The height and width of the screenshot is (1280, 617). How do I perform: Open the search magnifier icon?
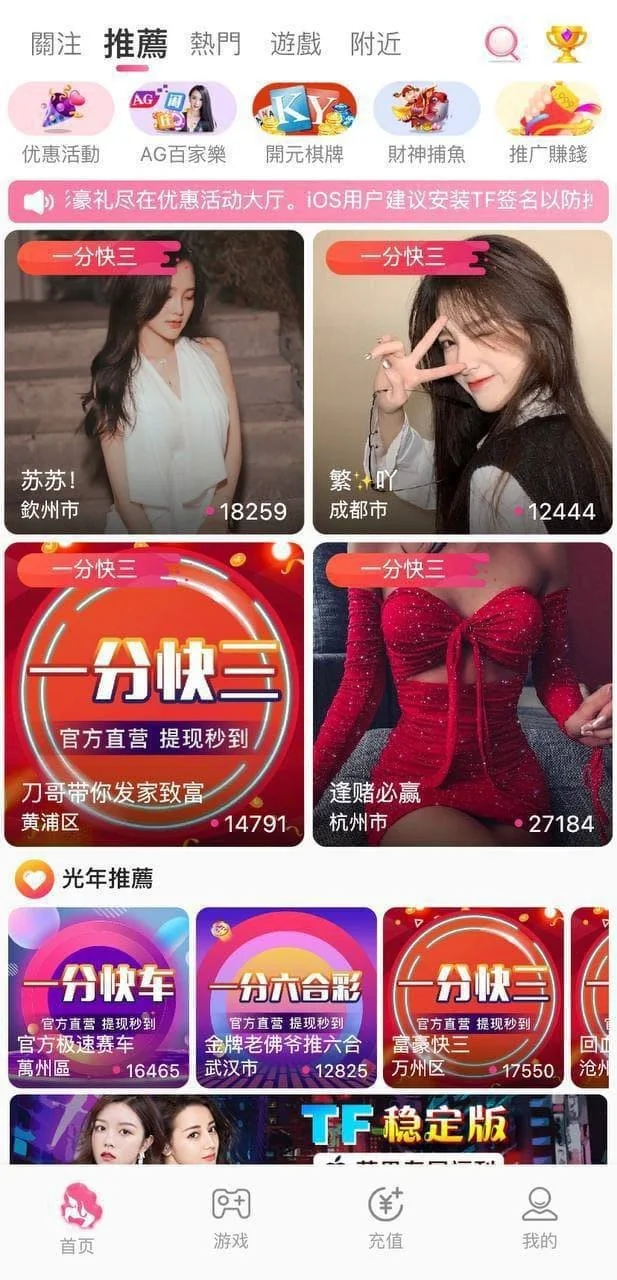(502, 43)
